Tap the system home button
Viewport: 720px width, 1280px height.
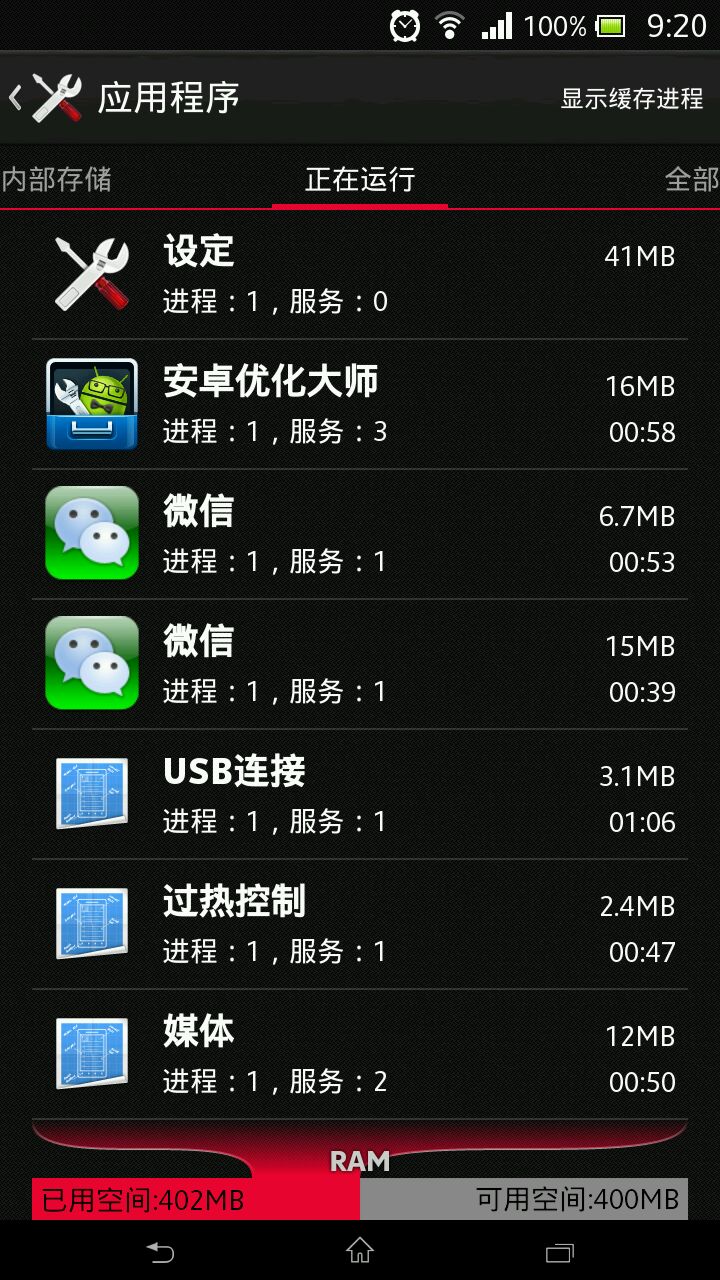click(360, 1250)
